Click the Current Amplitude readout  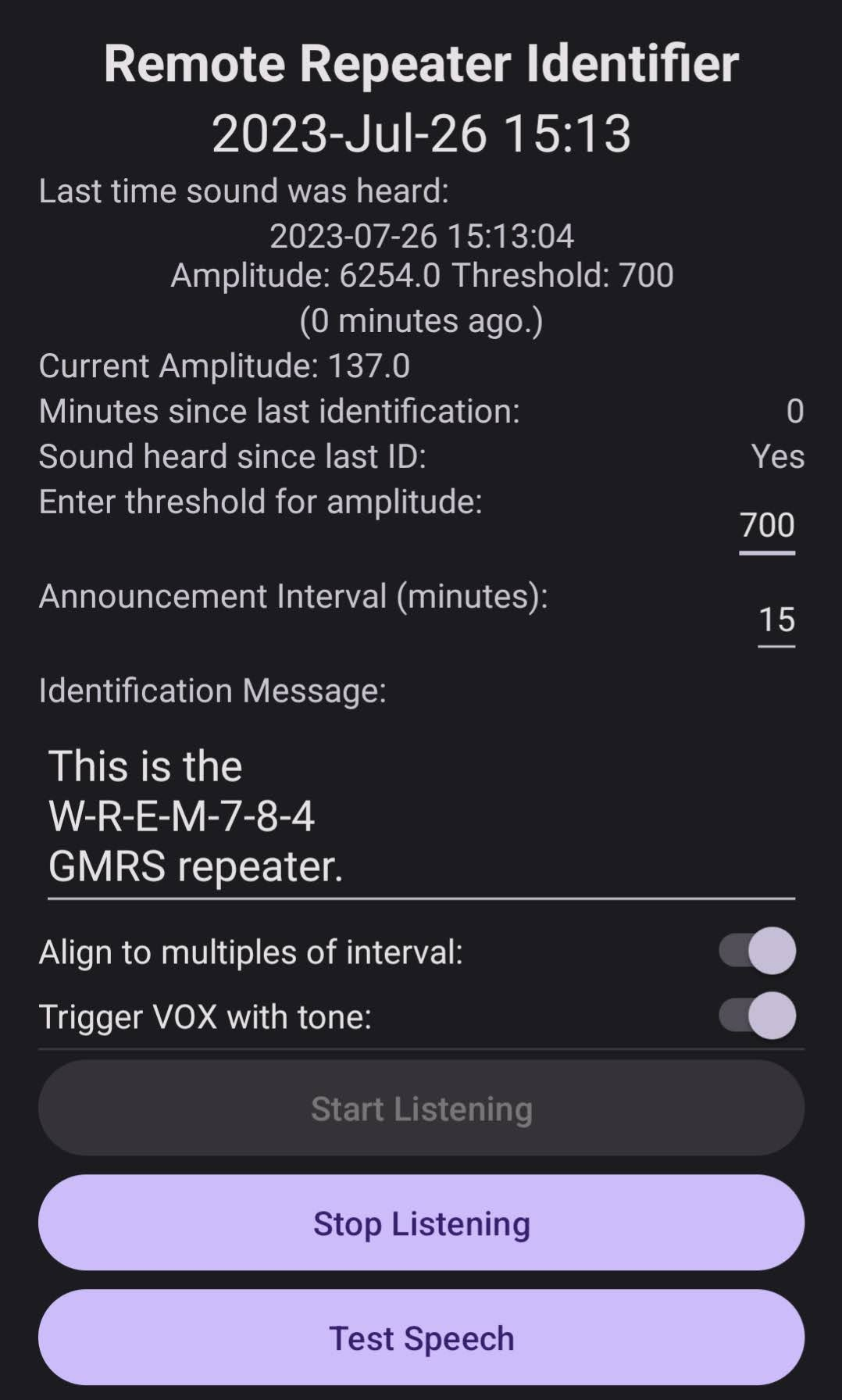(x=225, y=365)
